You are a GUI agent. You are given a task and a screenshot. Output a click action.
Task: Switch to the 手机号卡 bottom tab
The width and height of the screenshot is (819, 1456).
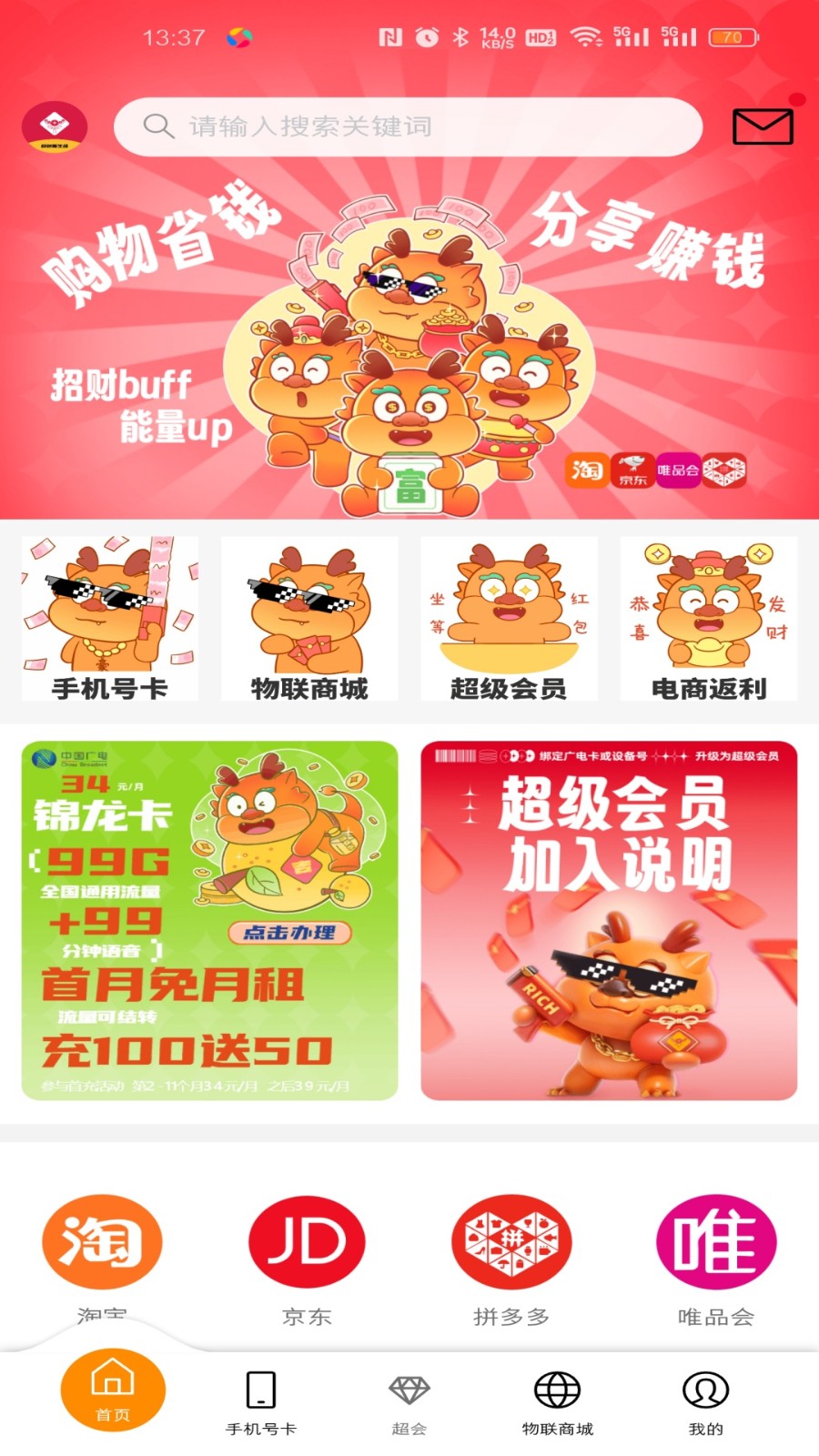pos(261,1402)
